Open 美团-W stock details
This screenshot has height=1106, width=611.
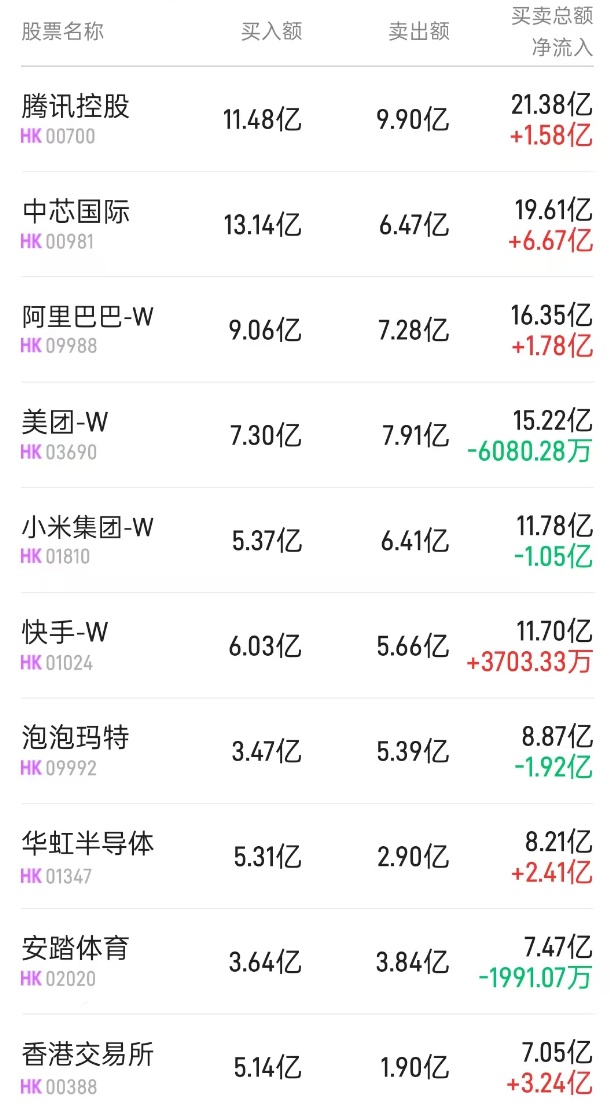[x=65, y=422]
